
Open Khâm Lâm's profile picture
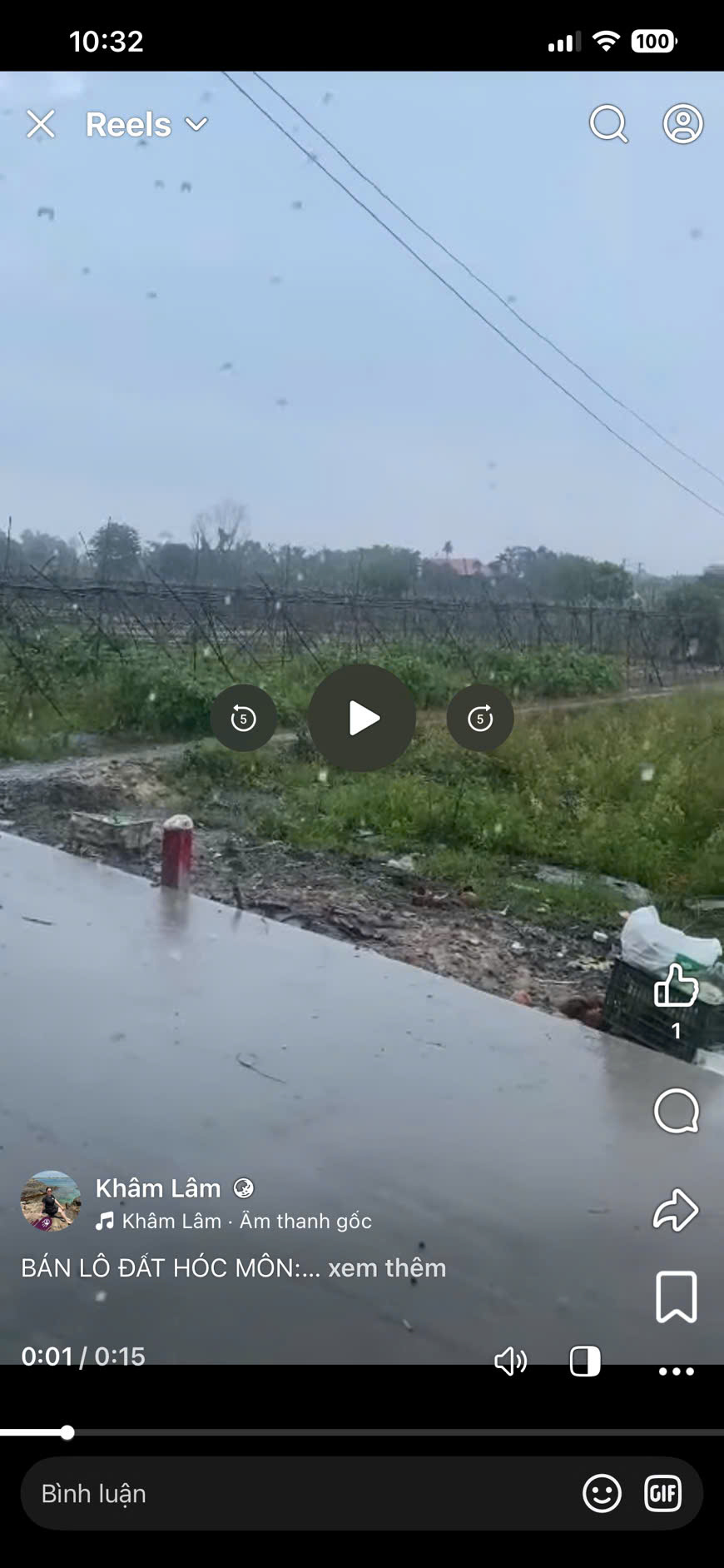(50, 1201)
